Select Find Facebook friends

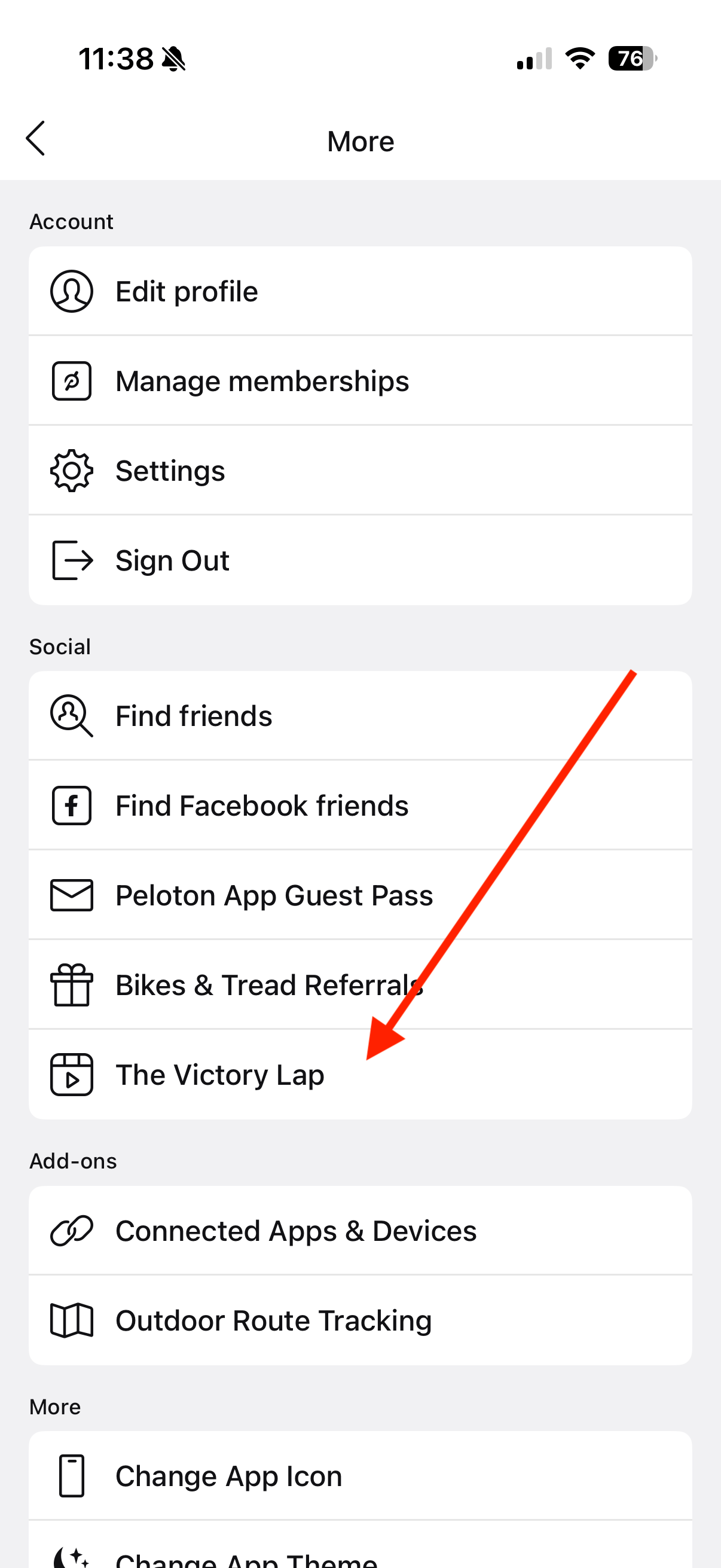coord(359,806)
